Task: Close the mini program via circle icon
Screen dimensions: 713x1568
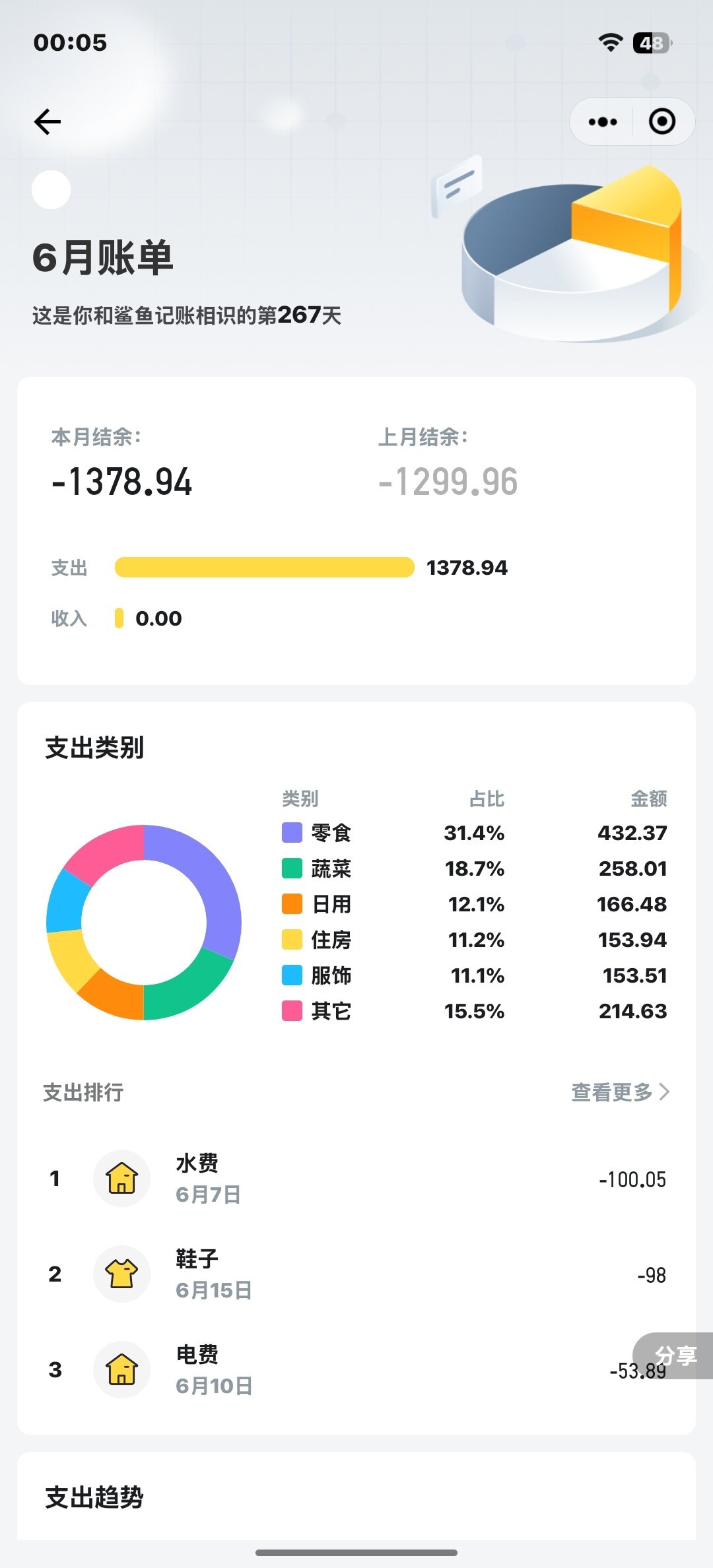Action: coord(662,122)
